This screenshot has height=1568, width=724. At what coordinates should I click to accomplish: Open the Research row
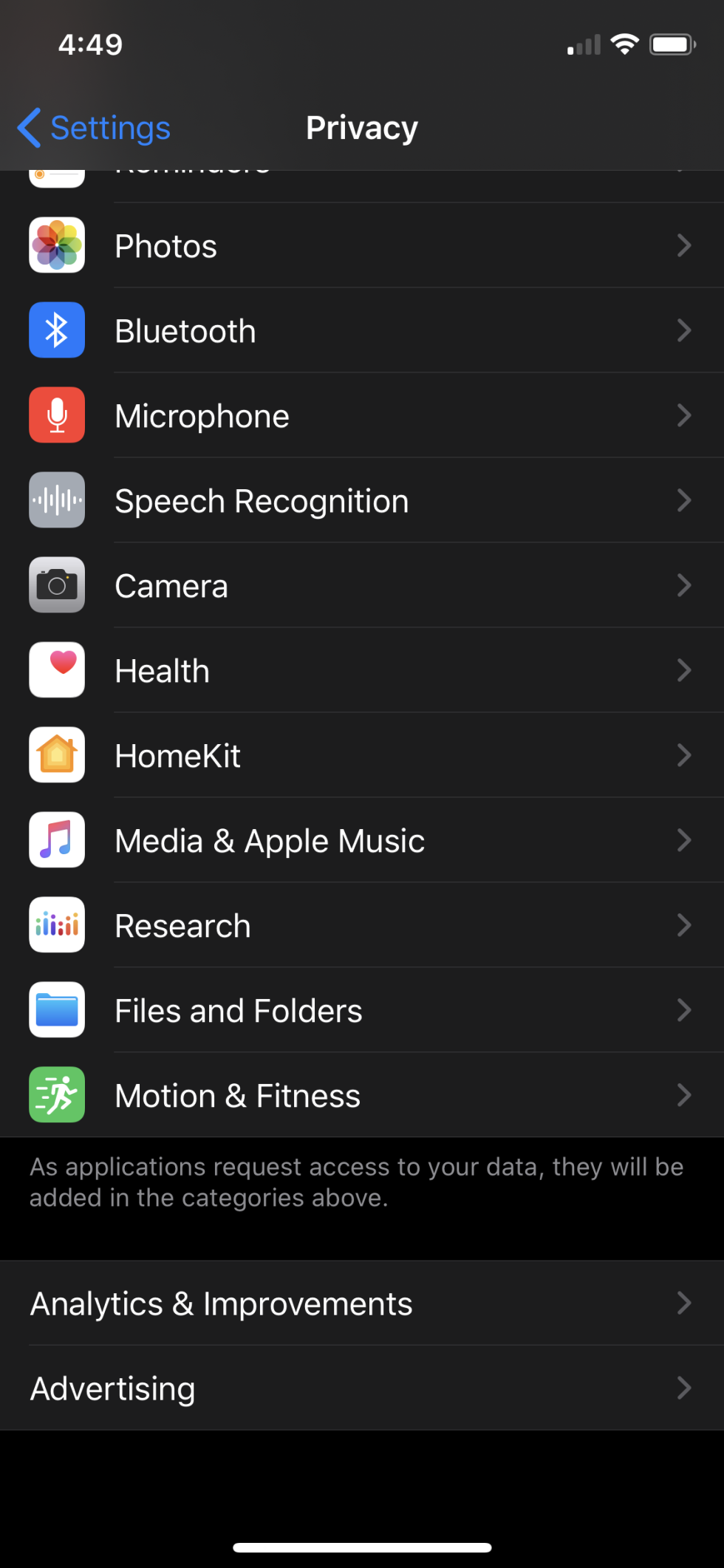[x=362, y=926]
